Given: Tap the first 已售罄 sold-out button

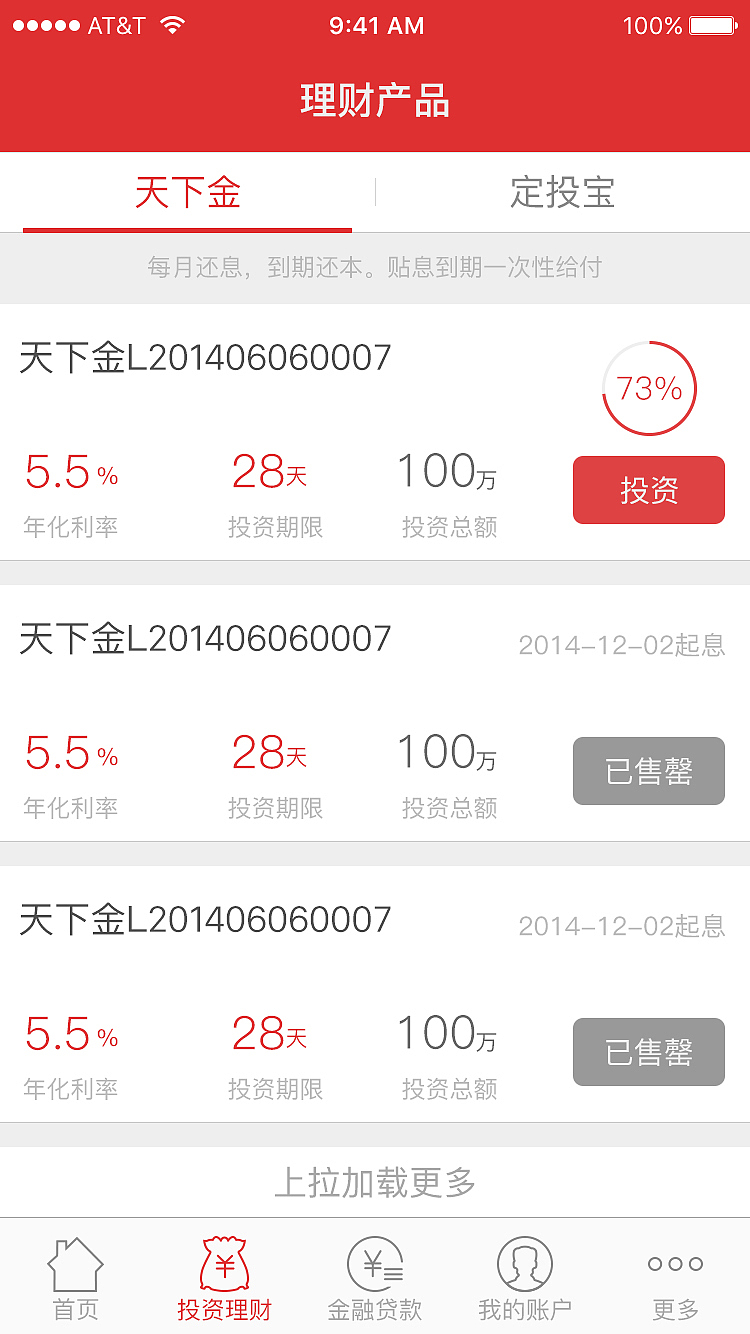Looking at the screenshot, I should point(648,771).
